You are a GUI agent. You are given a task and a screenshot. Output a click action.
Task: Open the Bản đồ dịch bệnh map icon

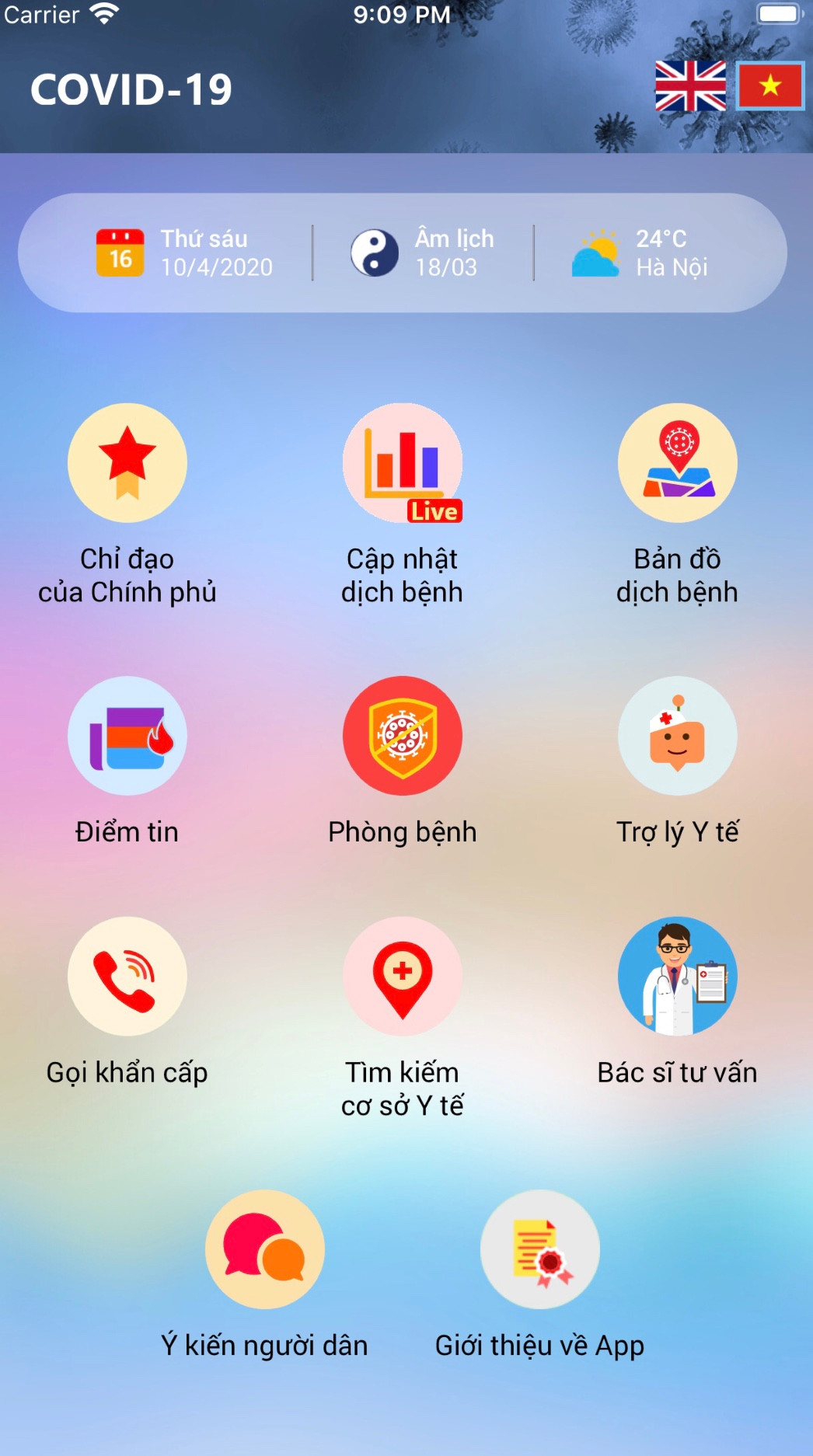678,462
